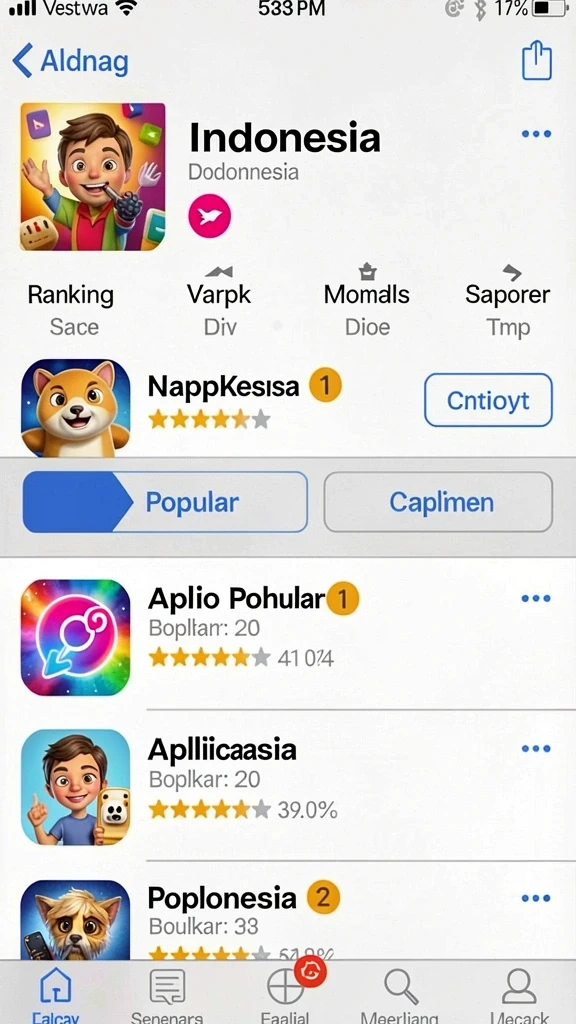Open more options for Poplonesia
Viewport: 576px width, 1024px height.
coord(536,899)
